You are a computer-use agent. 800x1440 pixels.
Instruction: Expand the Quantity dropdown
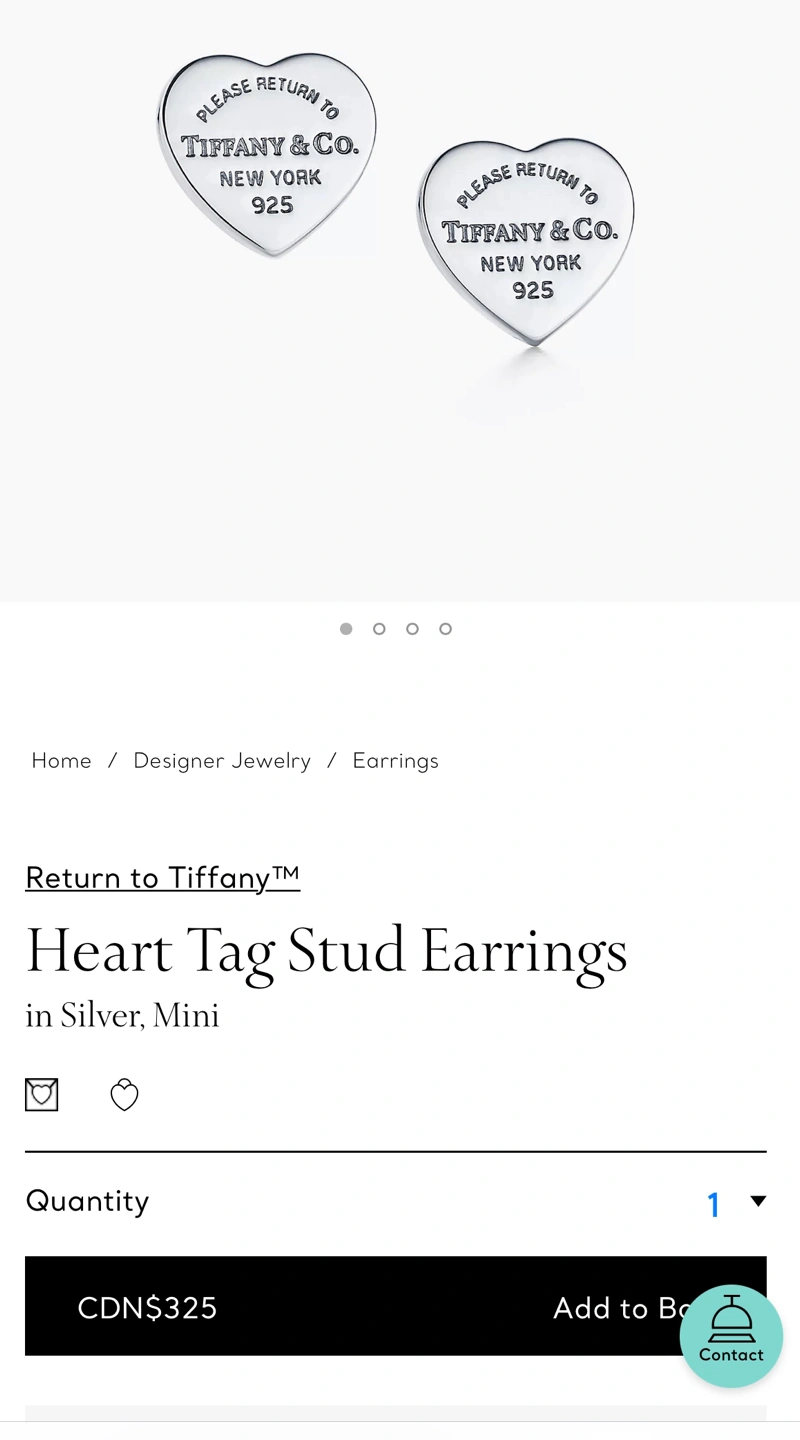tap(396, 1201)
